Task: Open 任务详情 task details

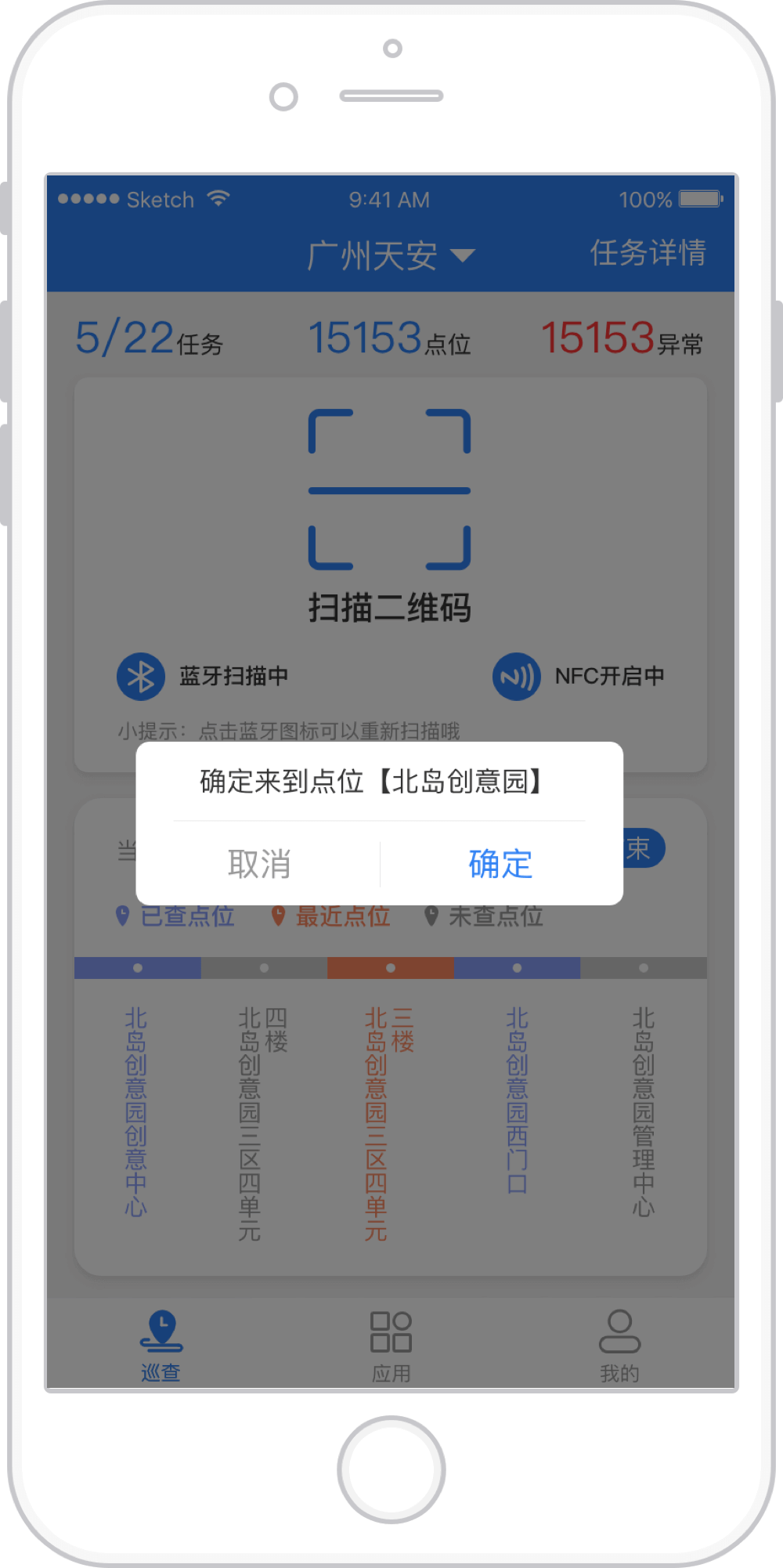Action: 648,253
